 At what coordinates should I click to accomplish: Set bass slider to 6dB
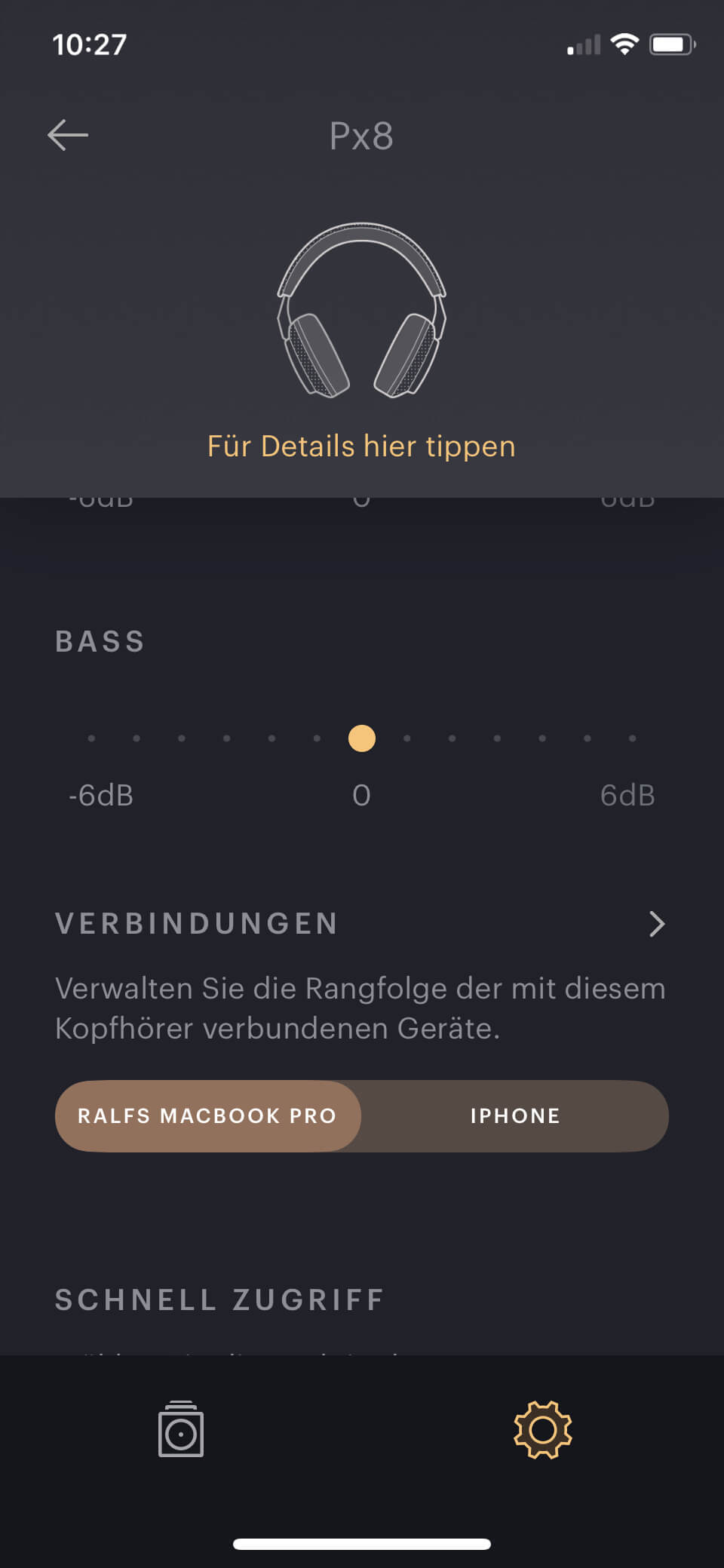coord(632,738)
